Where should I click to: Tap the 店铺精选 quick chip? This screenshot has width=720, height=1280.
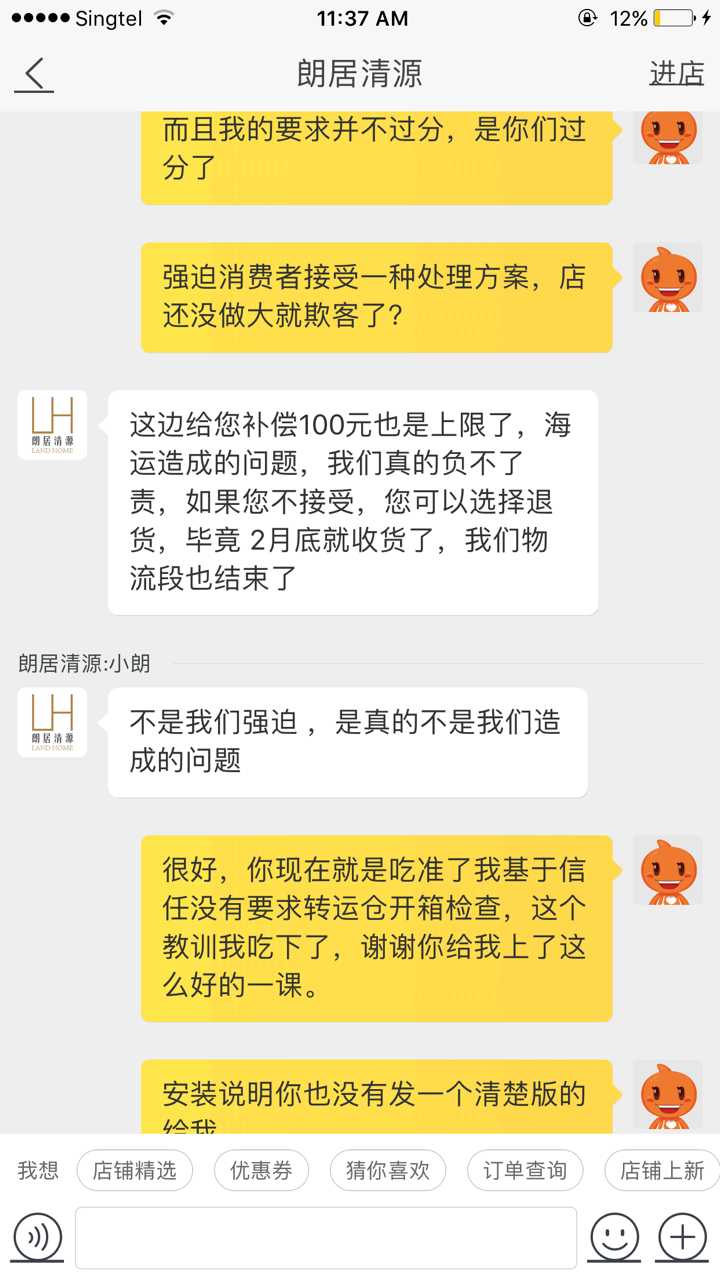tap(134, 1171)
